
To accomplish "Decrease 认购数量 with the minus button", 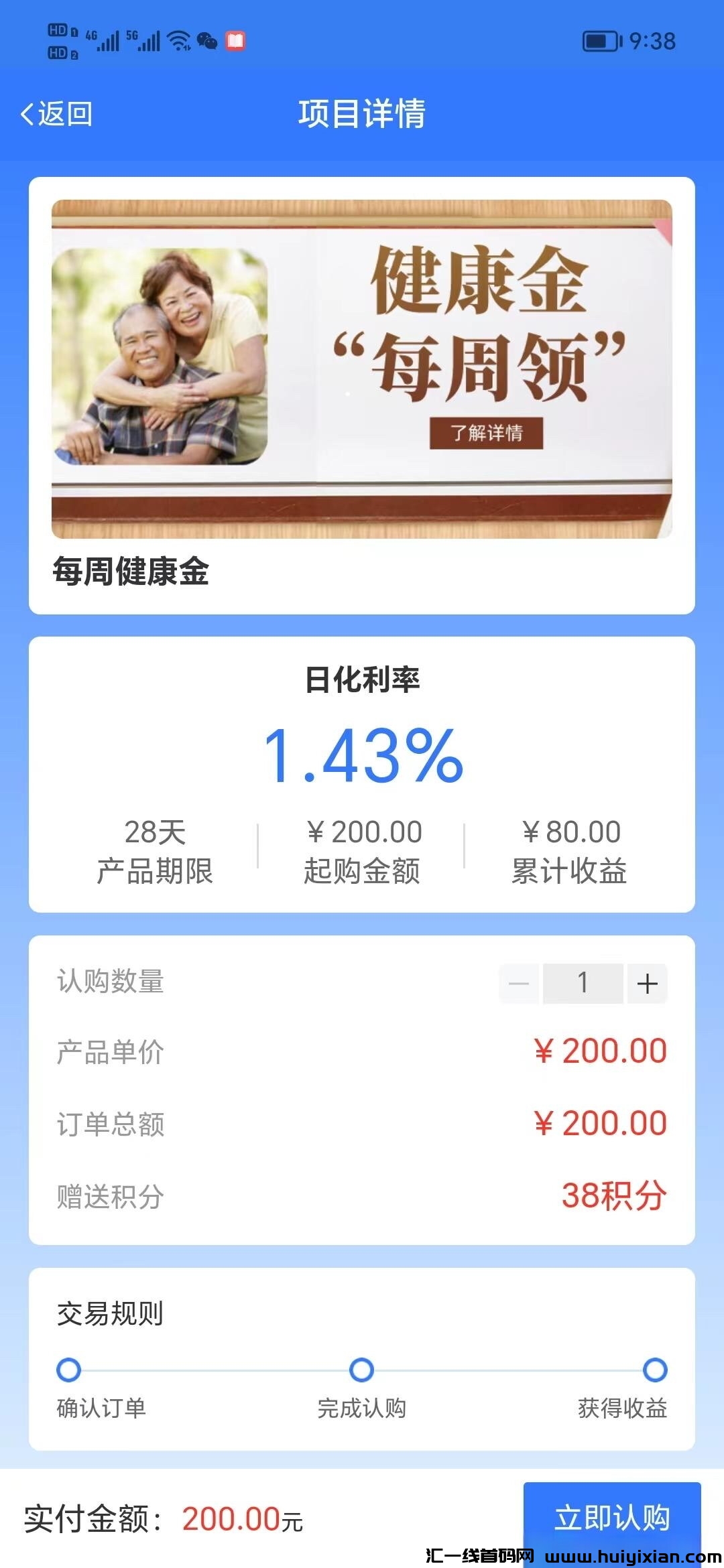I will click(x=520, y=984).
